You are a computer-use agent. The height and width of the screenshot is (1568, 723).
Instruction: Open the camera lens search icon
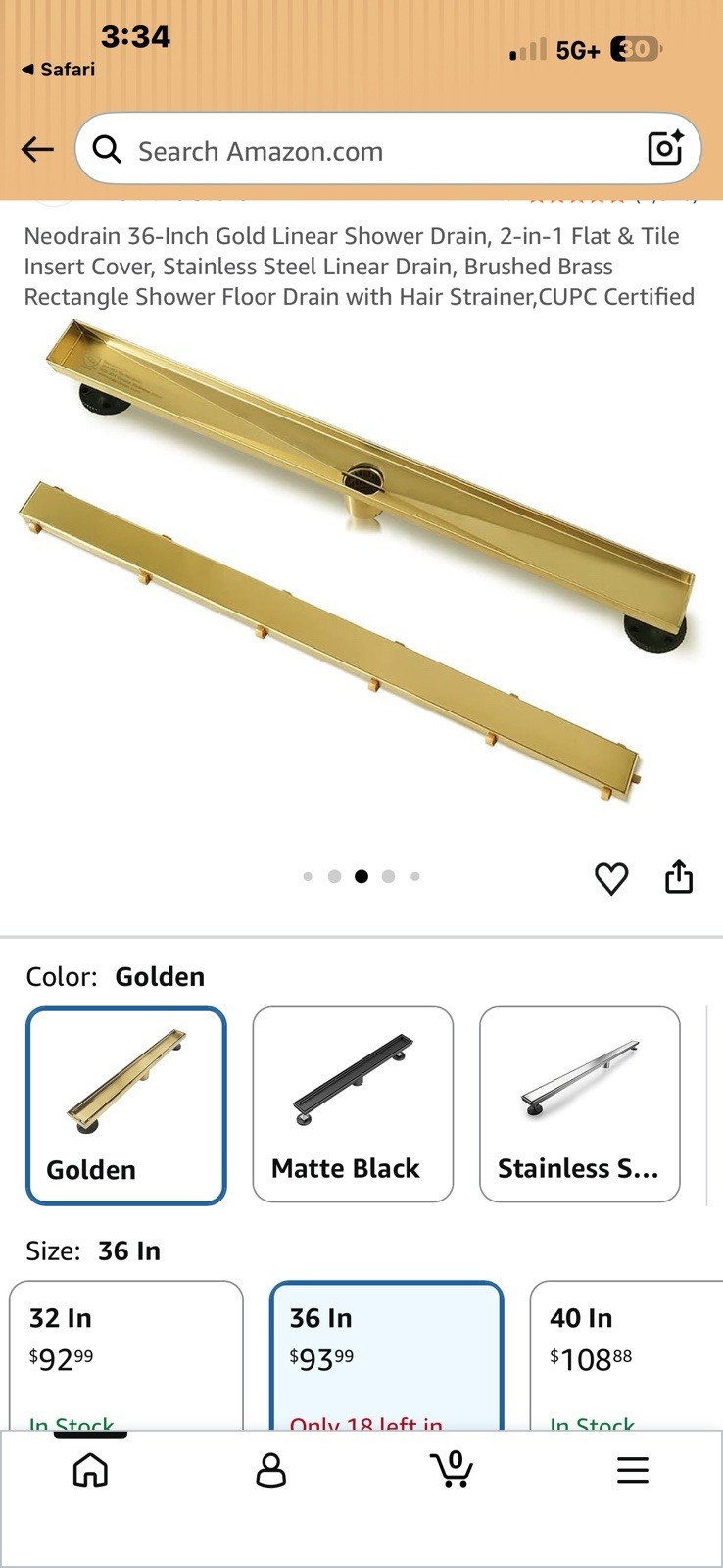tap(666, 149)
